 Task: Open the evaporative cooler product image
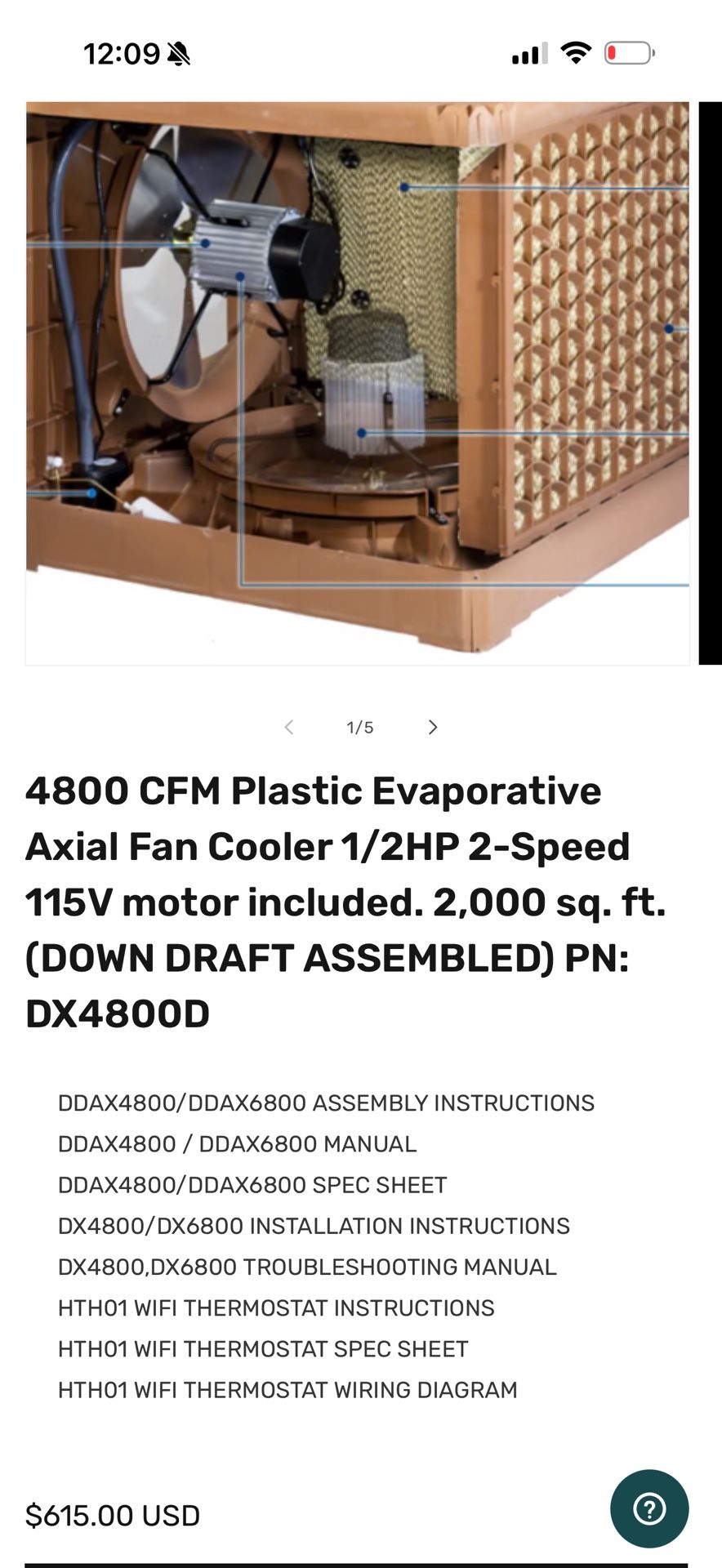[357, 383]
